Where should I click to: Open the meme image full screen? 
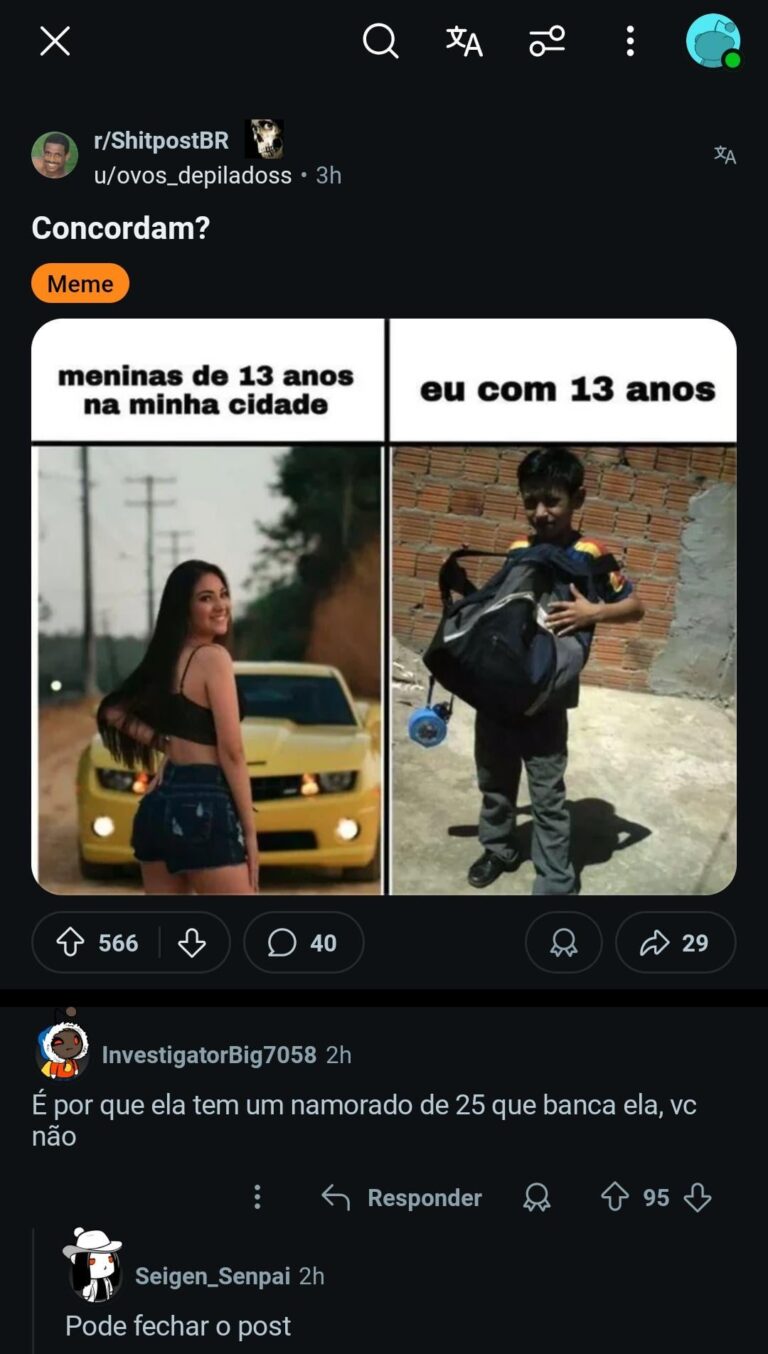click(x=384, y=606)
